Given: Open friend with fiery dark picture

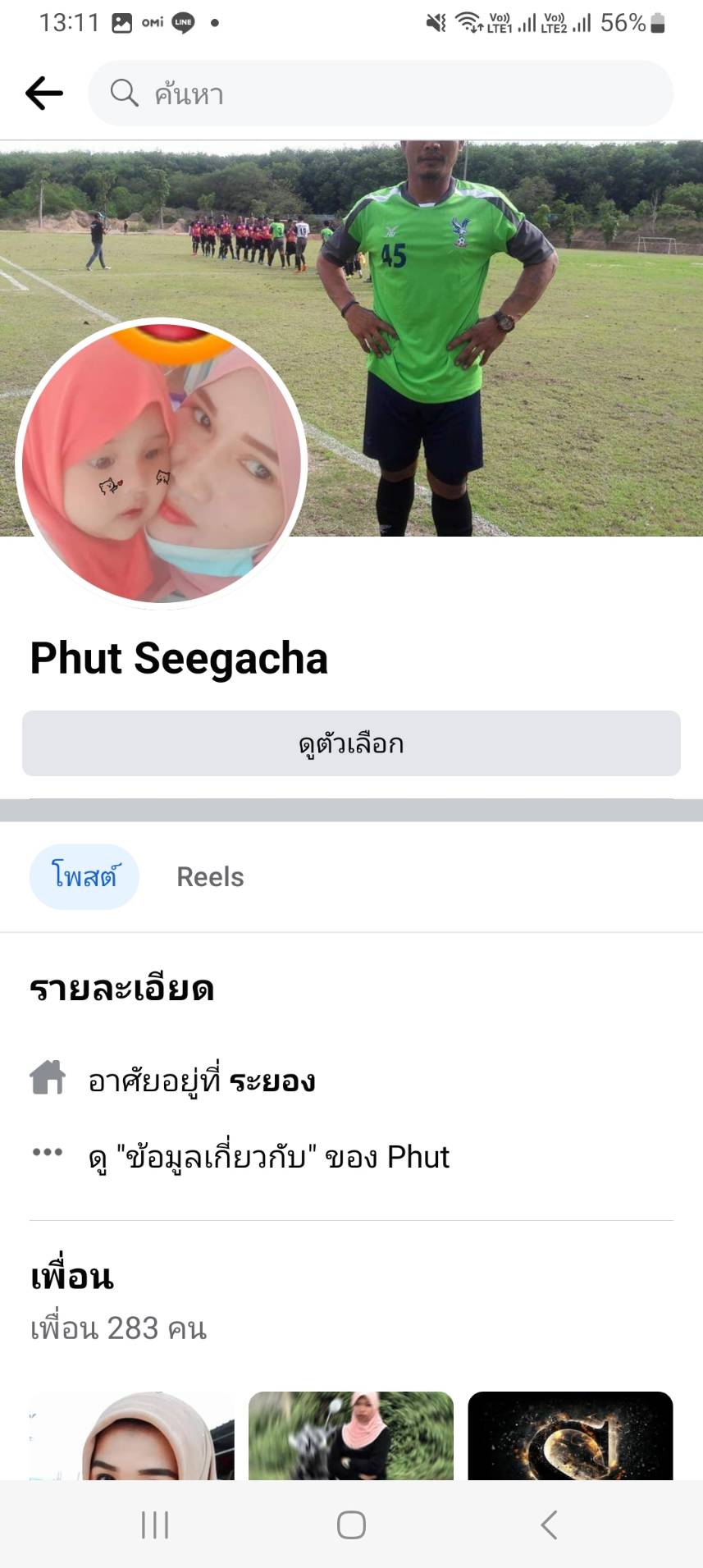Looking at the screenshot, I should (570, 1436).
